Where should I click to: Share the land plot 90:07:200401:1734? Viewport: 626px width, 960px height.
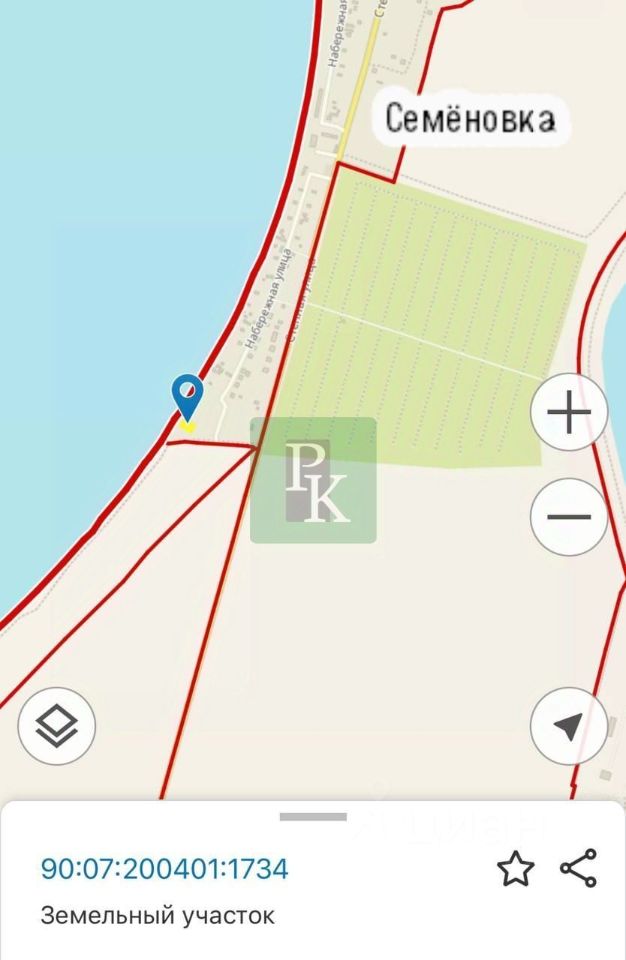578,868
